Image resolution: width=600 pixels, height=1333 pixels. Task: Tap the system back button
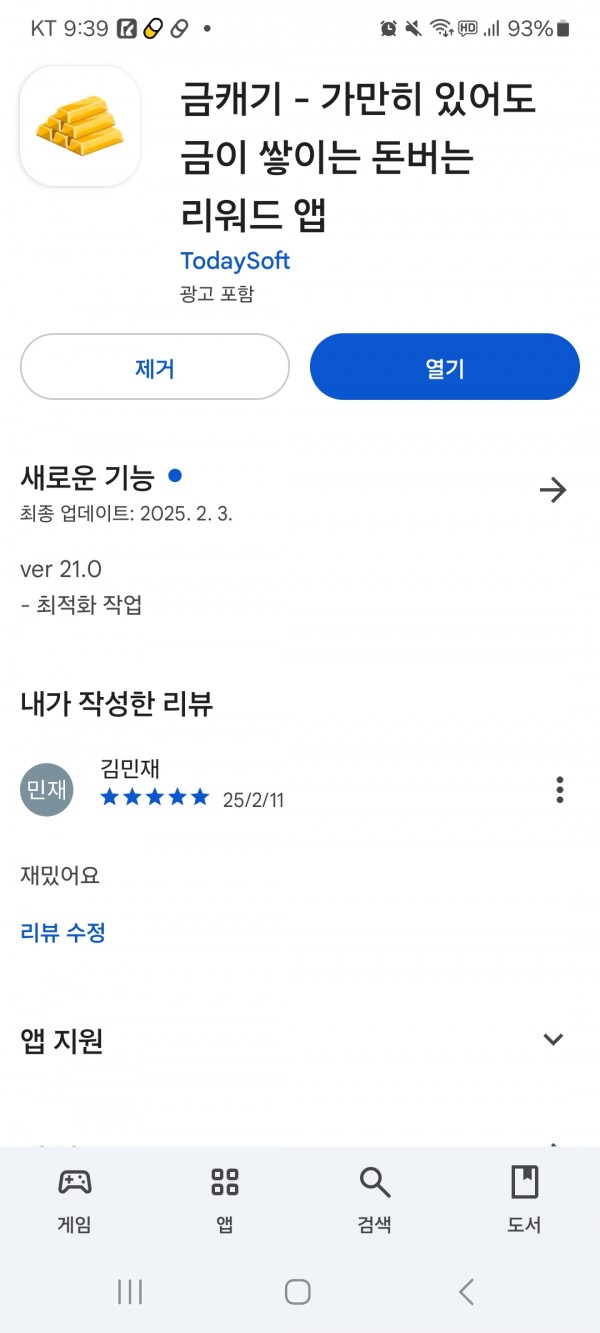[466, 1292]
